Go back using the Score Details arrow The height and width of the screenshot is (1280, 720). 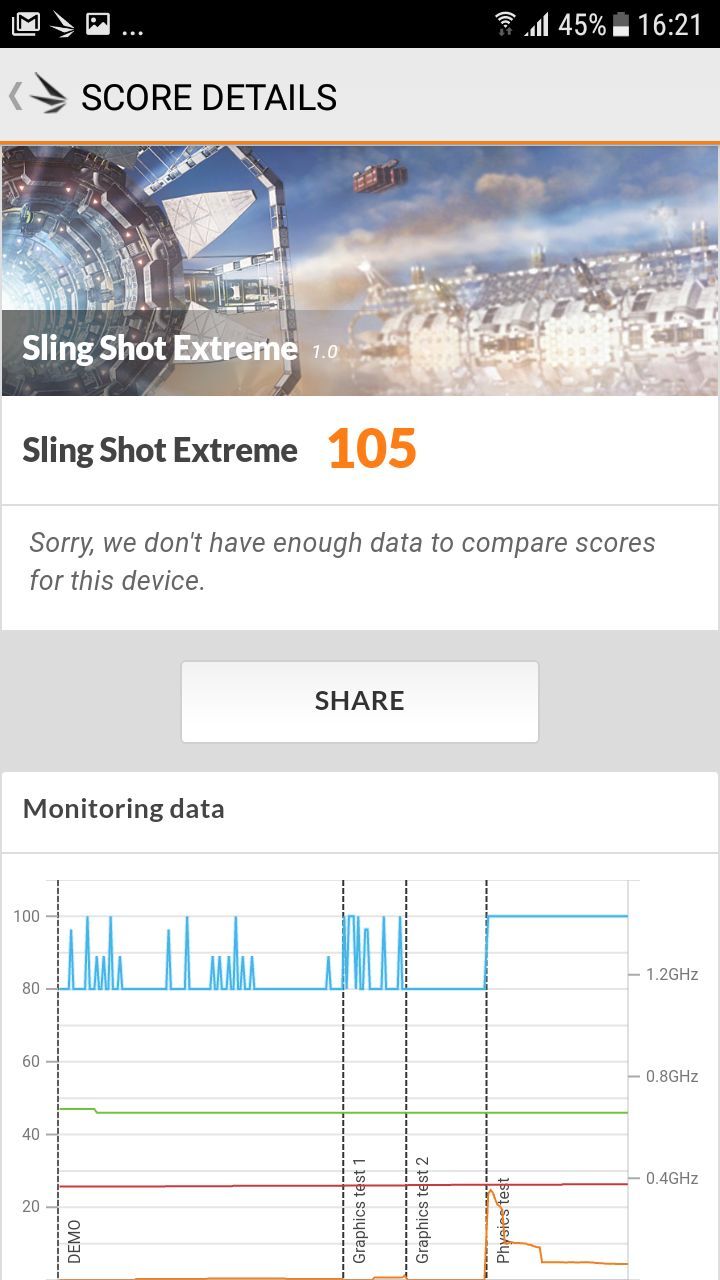coord(17,96)
